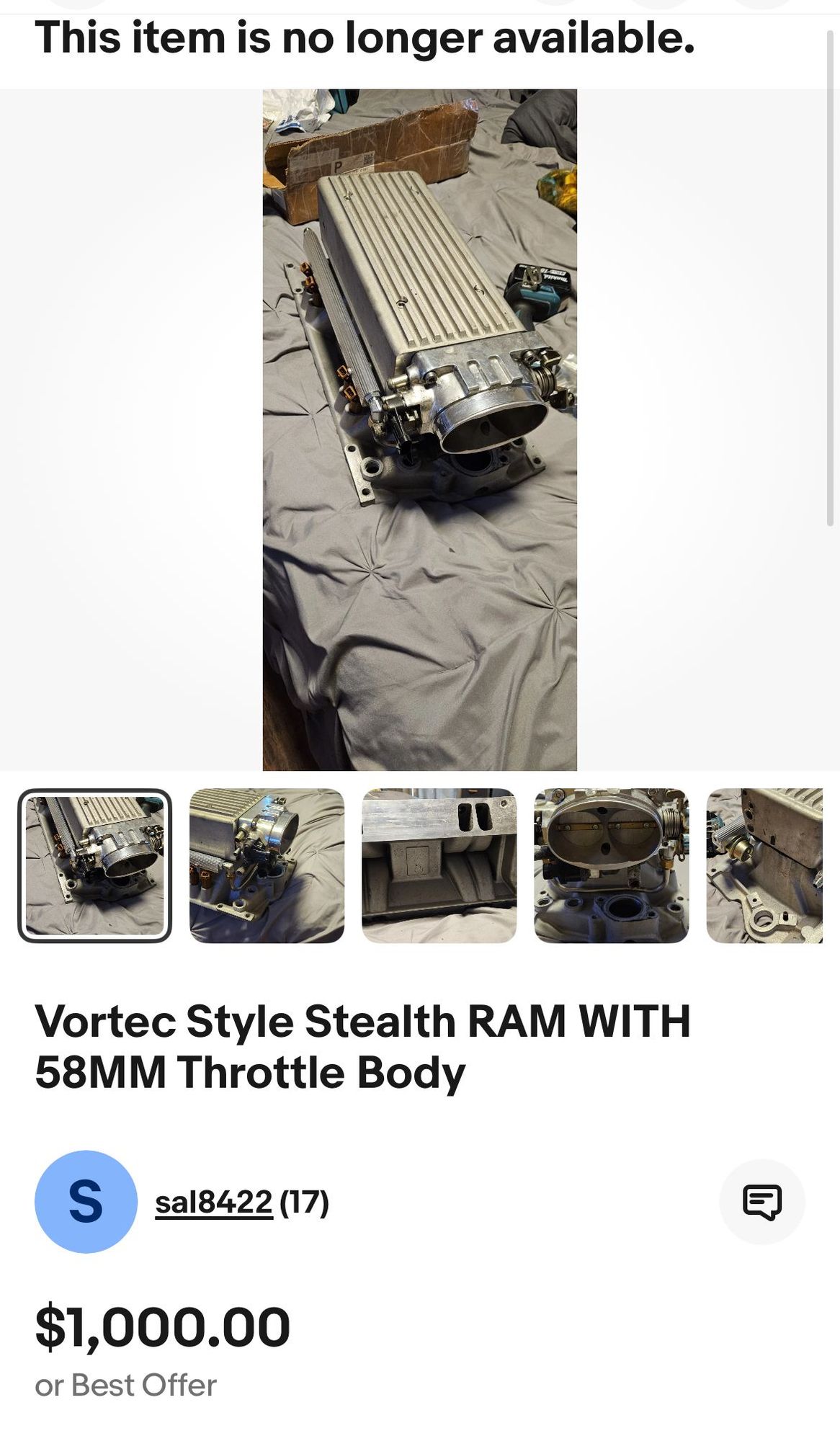This screenshot has width=840, height=1441.
Task: Show the third thumbnail of intake ports
Action: 439,865
